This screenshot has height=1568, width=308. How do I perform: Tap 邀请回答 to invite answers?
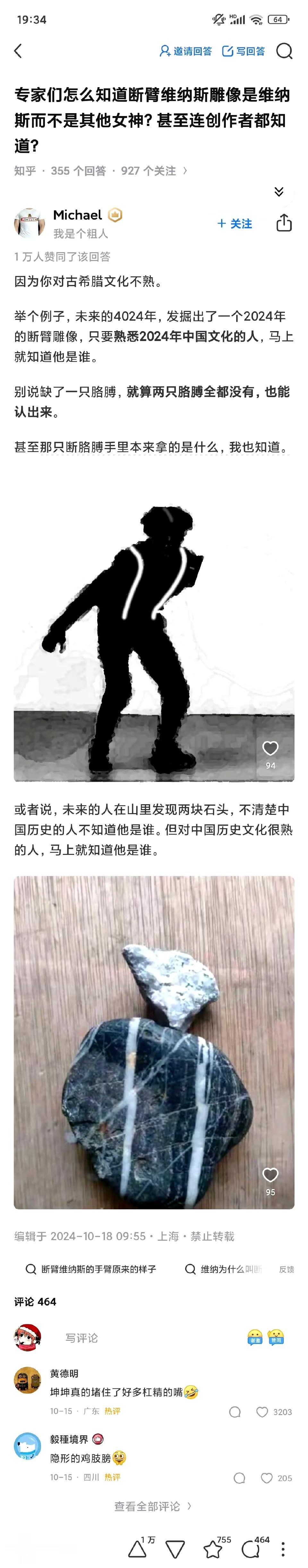185,51
